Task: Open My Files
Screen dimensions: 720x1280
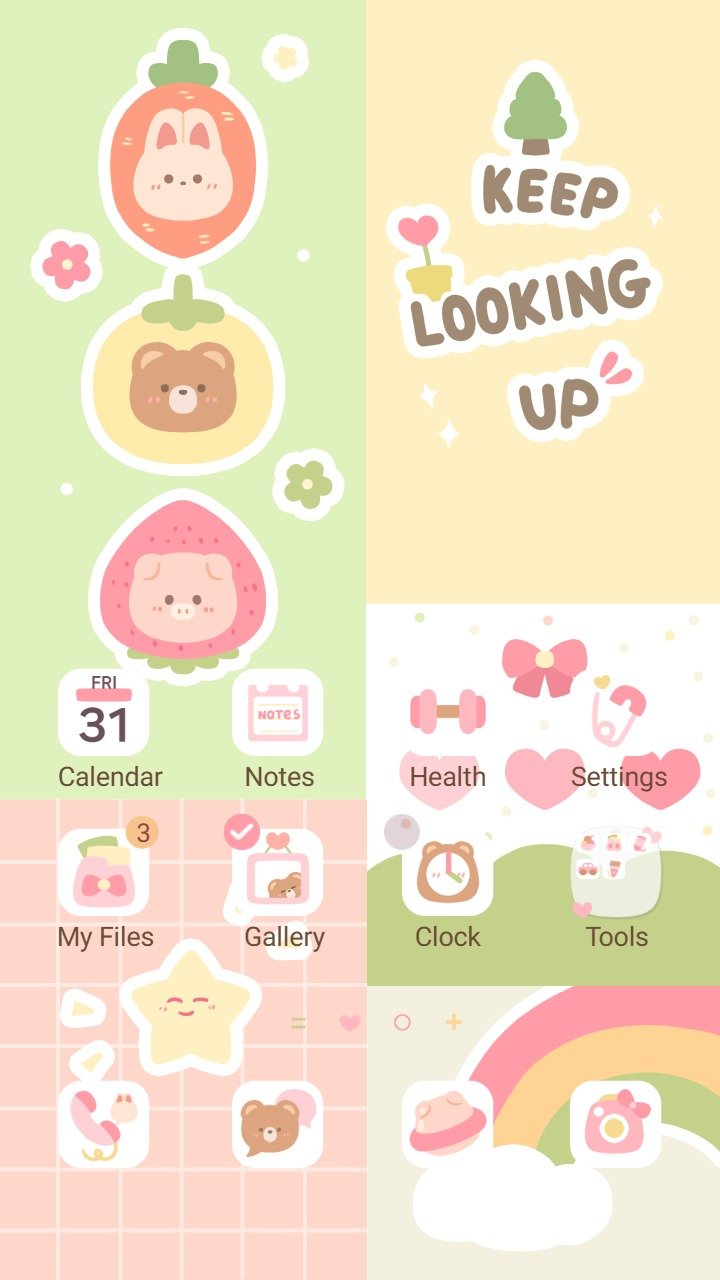Action: coord(104,872)
